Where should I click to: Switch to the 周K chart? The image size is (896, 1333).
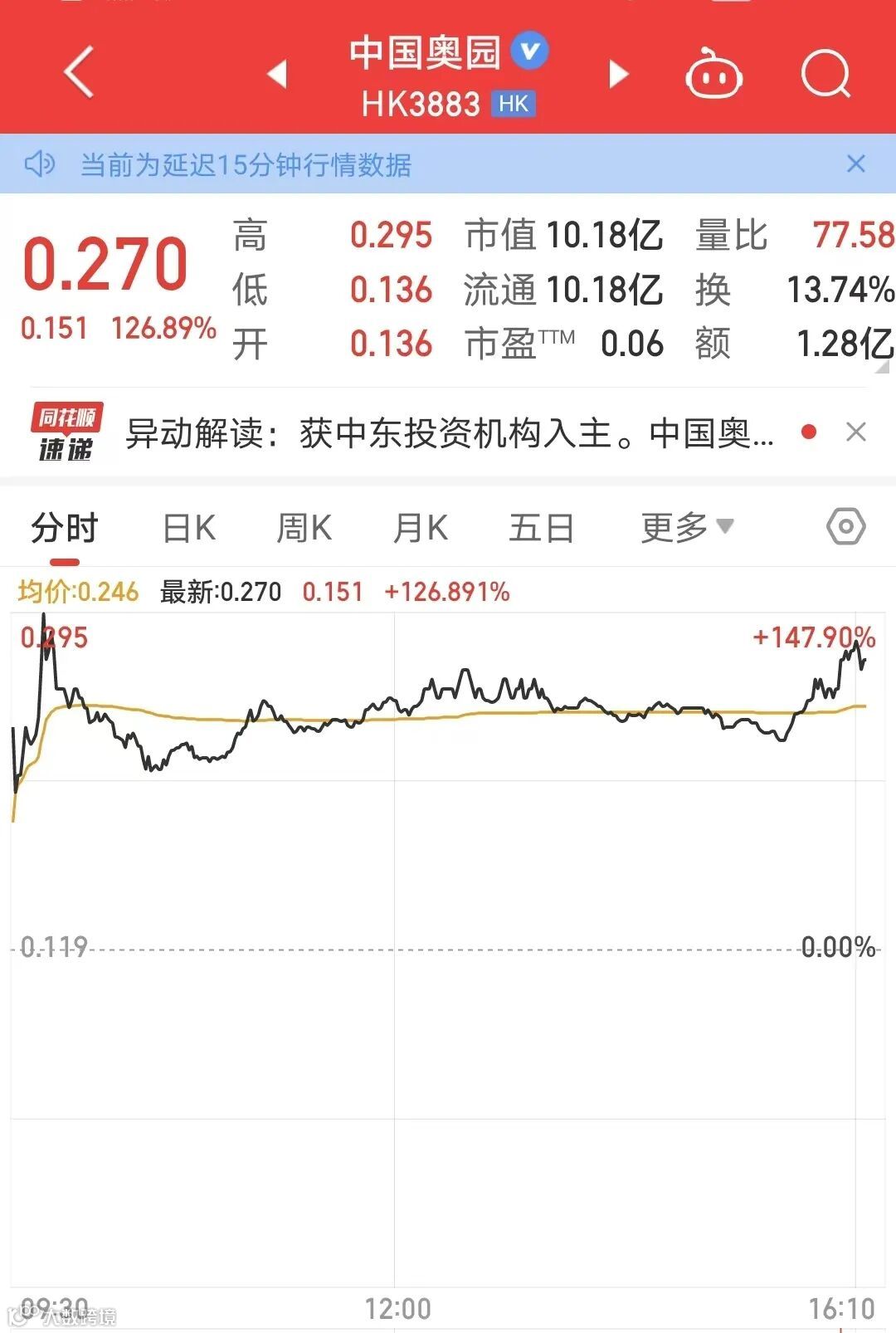tap(304, 529)
